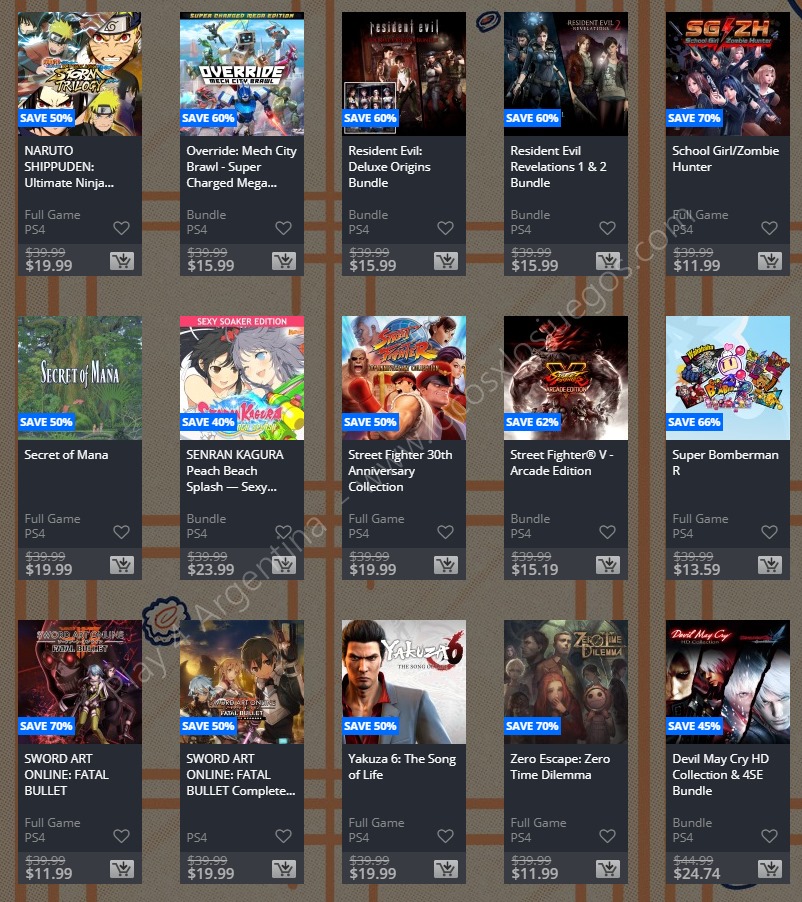Add Super Bomberman R to cart
This screenshot has height=902, width=802.
pyautogui.click(x=769, y=565)
